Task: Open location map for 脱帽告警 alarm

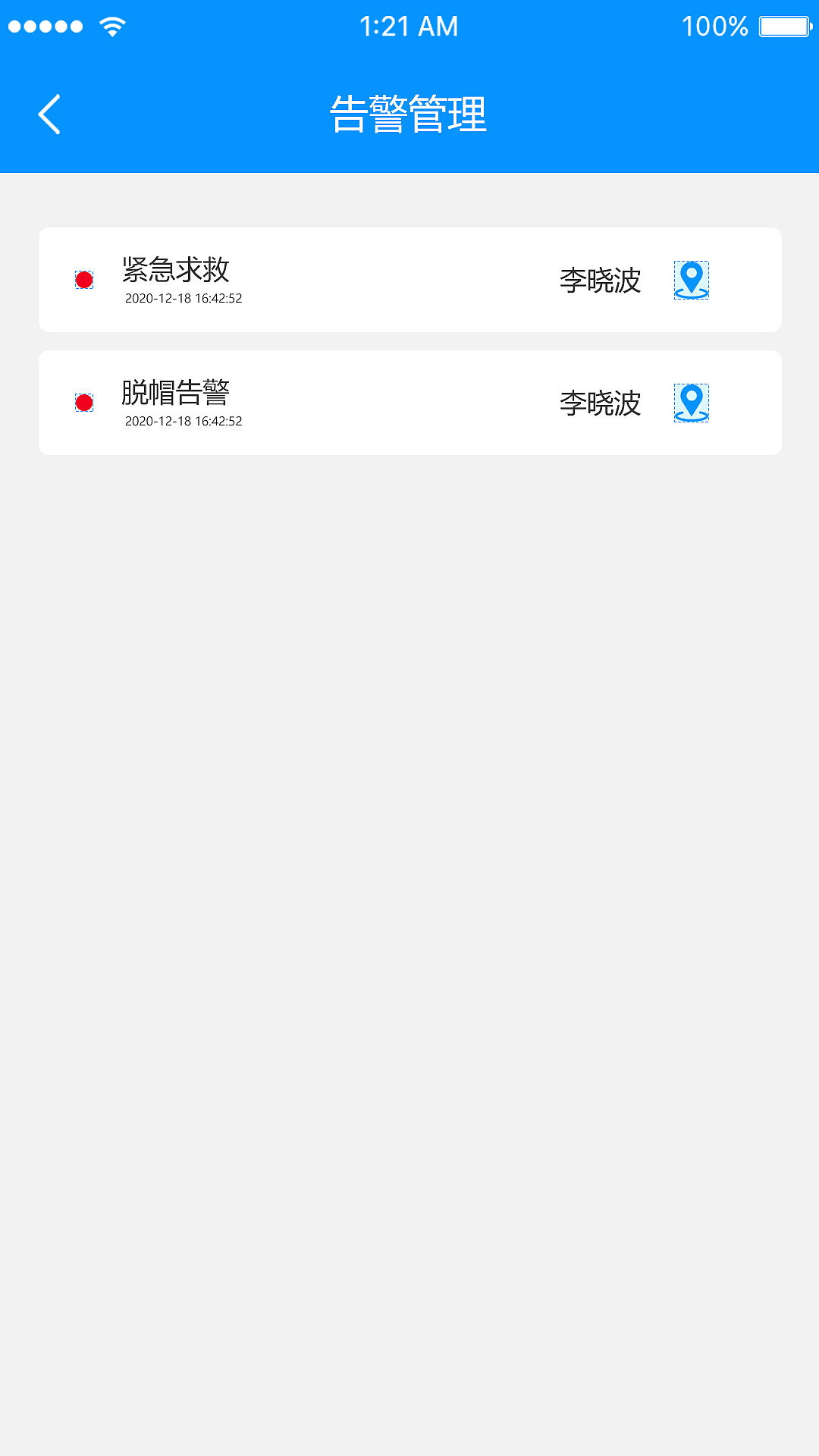Action: (x=691, y=403)
